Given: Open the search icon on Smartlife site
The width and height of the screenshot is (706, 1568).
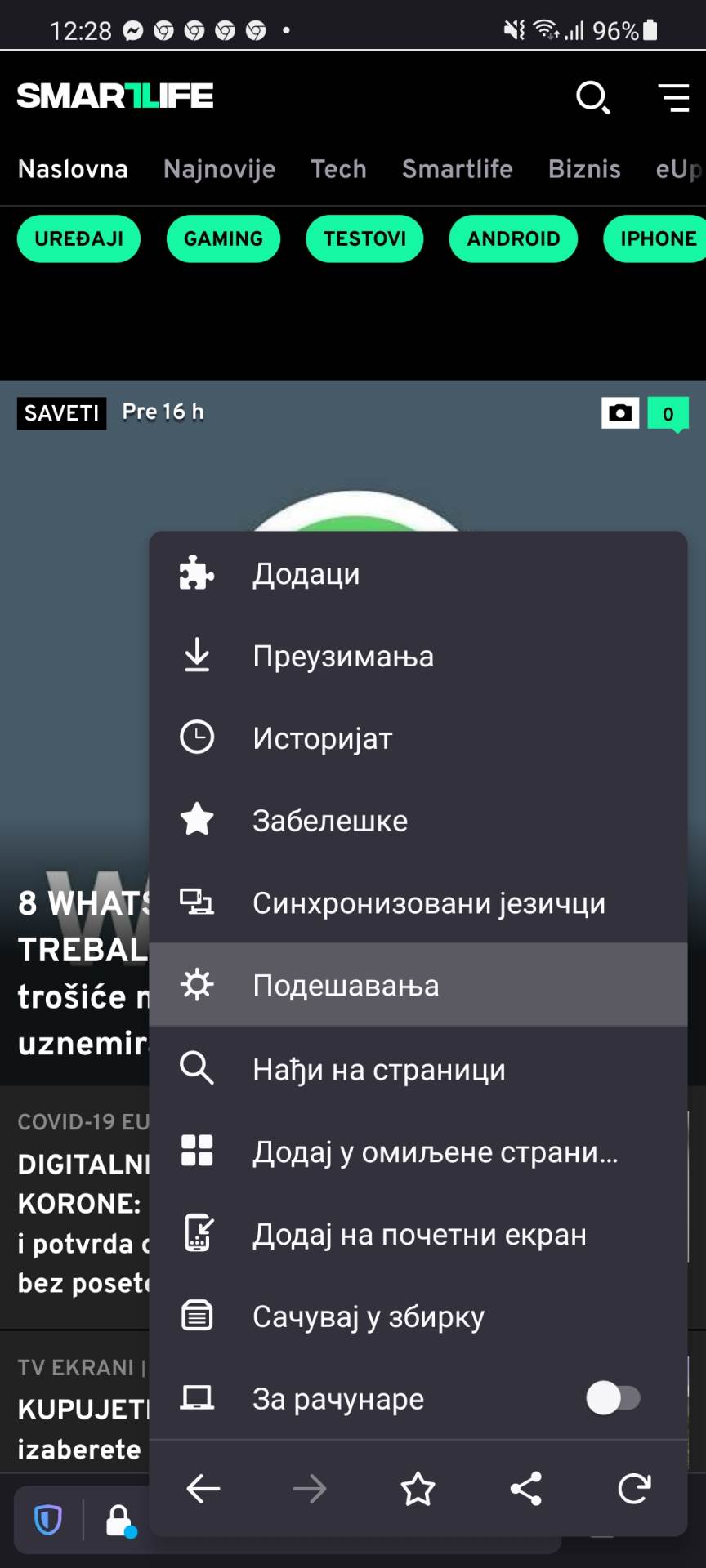Looking at the screenshot, I should 594,98.
